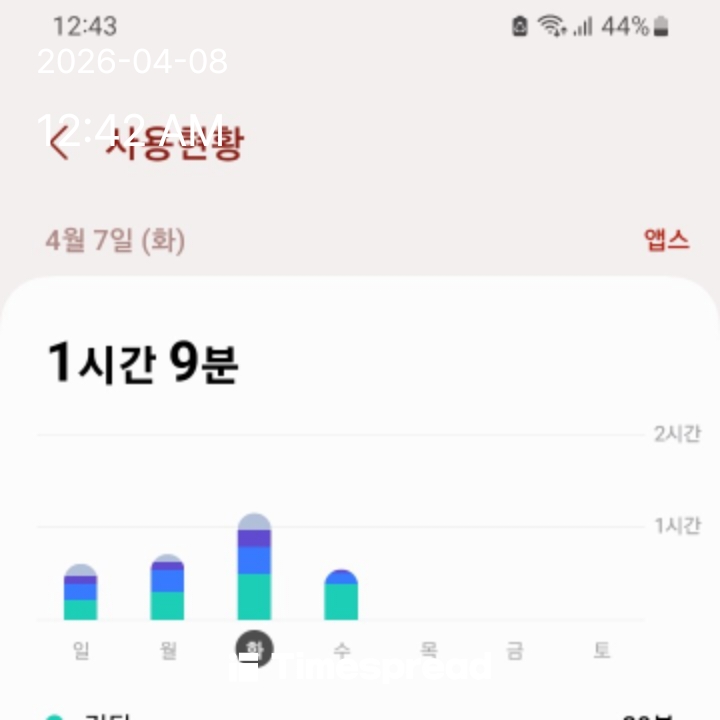Image resolution: width=720 pixels, height=720 pixels.
Task: Show usage for the 월 bar
Action: pos(167,588)
